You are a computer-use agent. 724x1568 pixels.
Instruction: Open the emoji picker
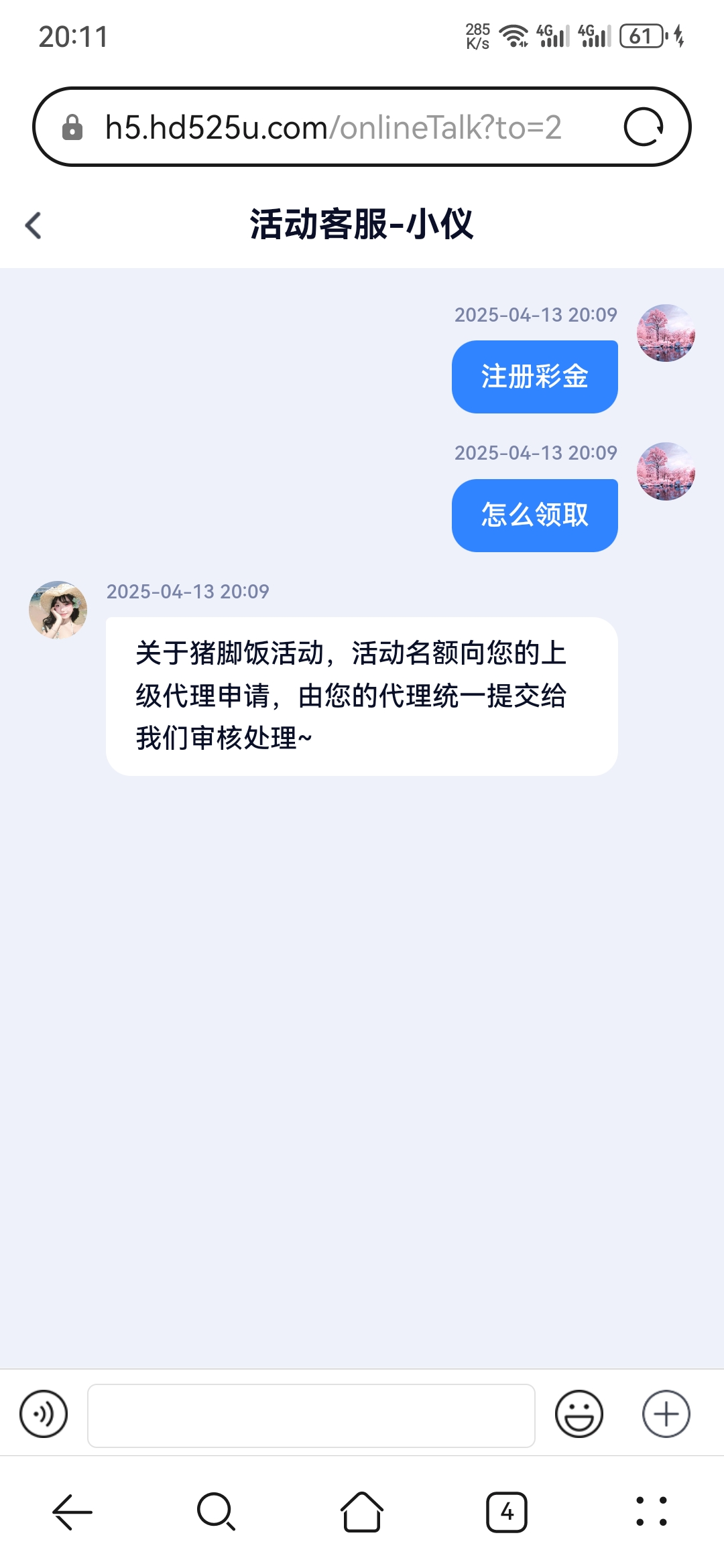coord(579,1414)
